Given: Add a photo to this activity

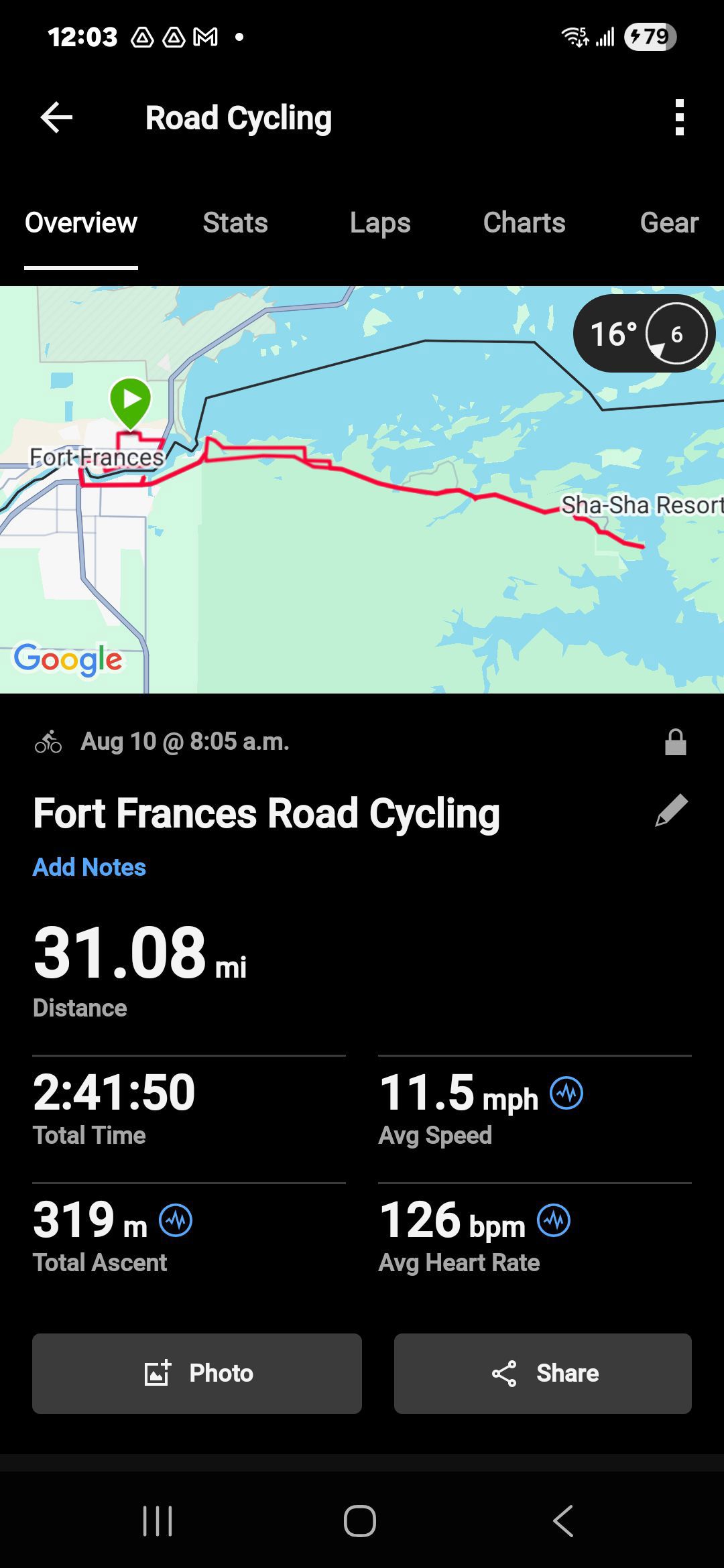Looking at the screenshot, I should pyautogui.click(x=197, y=1373).
